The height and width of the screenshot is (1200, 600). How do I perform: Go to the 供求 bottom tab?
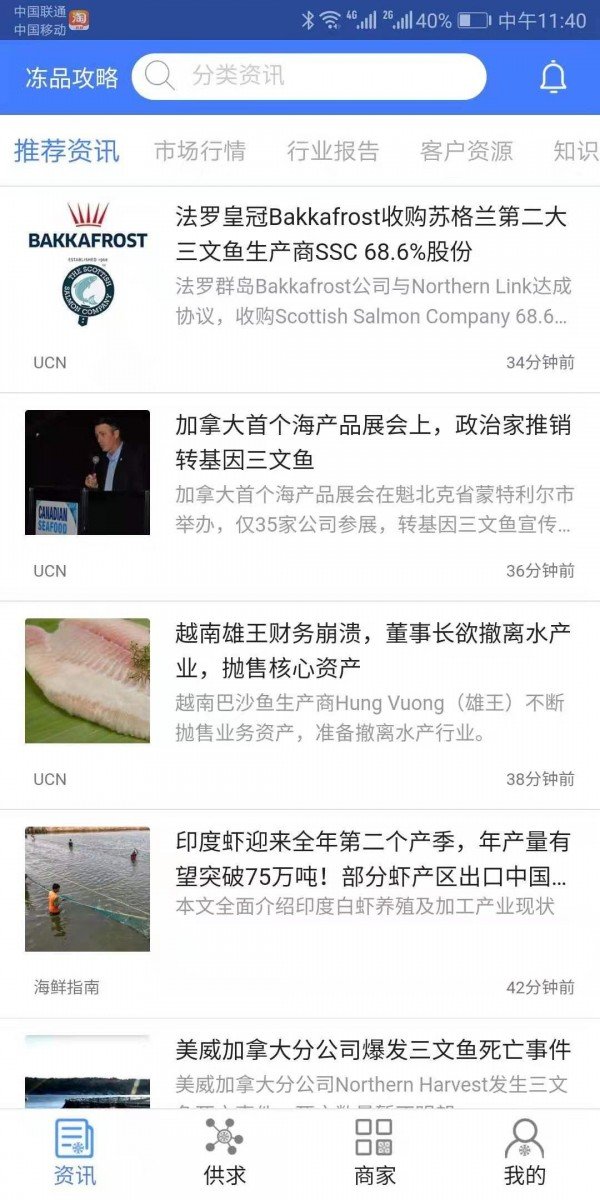(x=225, y=1153)
